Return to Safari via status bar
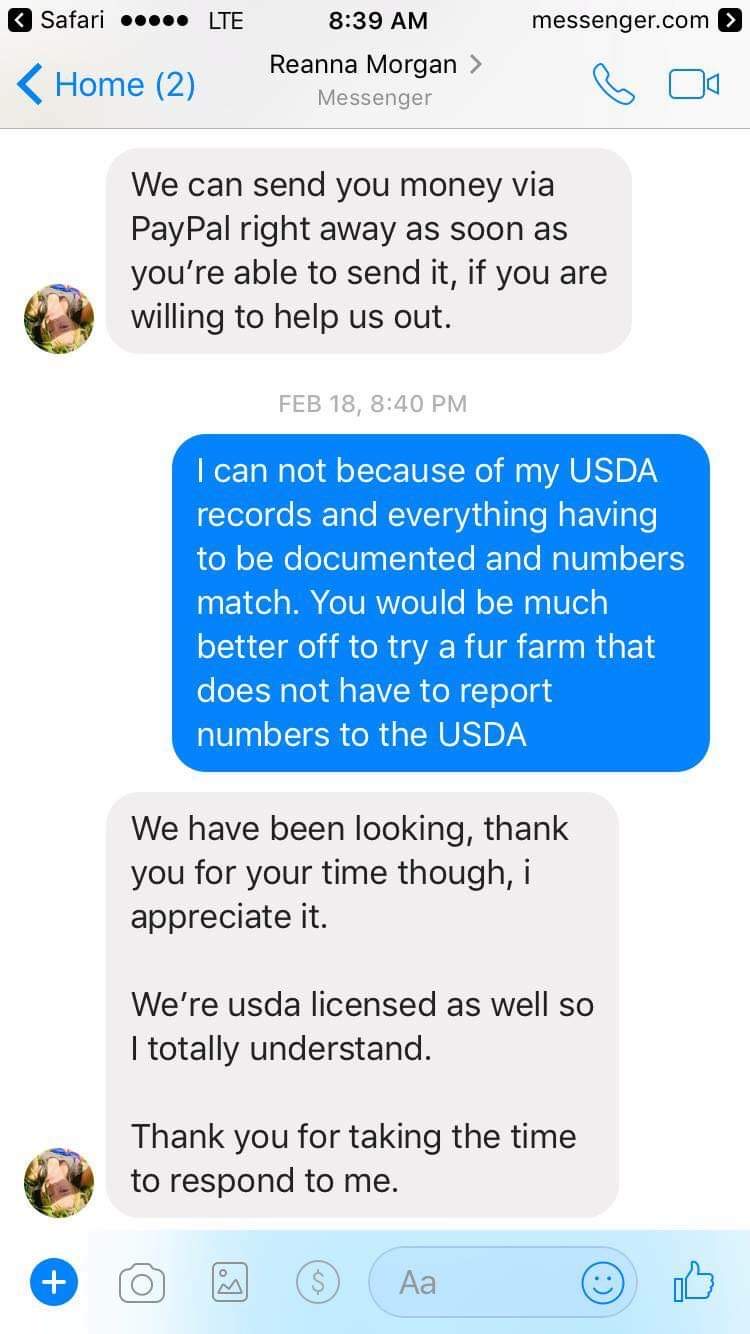Image resolution: width=750 pixels, height=1334 pixels. (60, 20)
